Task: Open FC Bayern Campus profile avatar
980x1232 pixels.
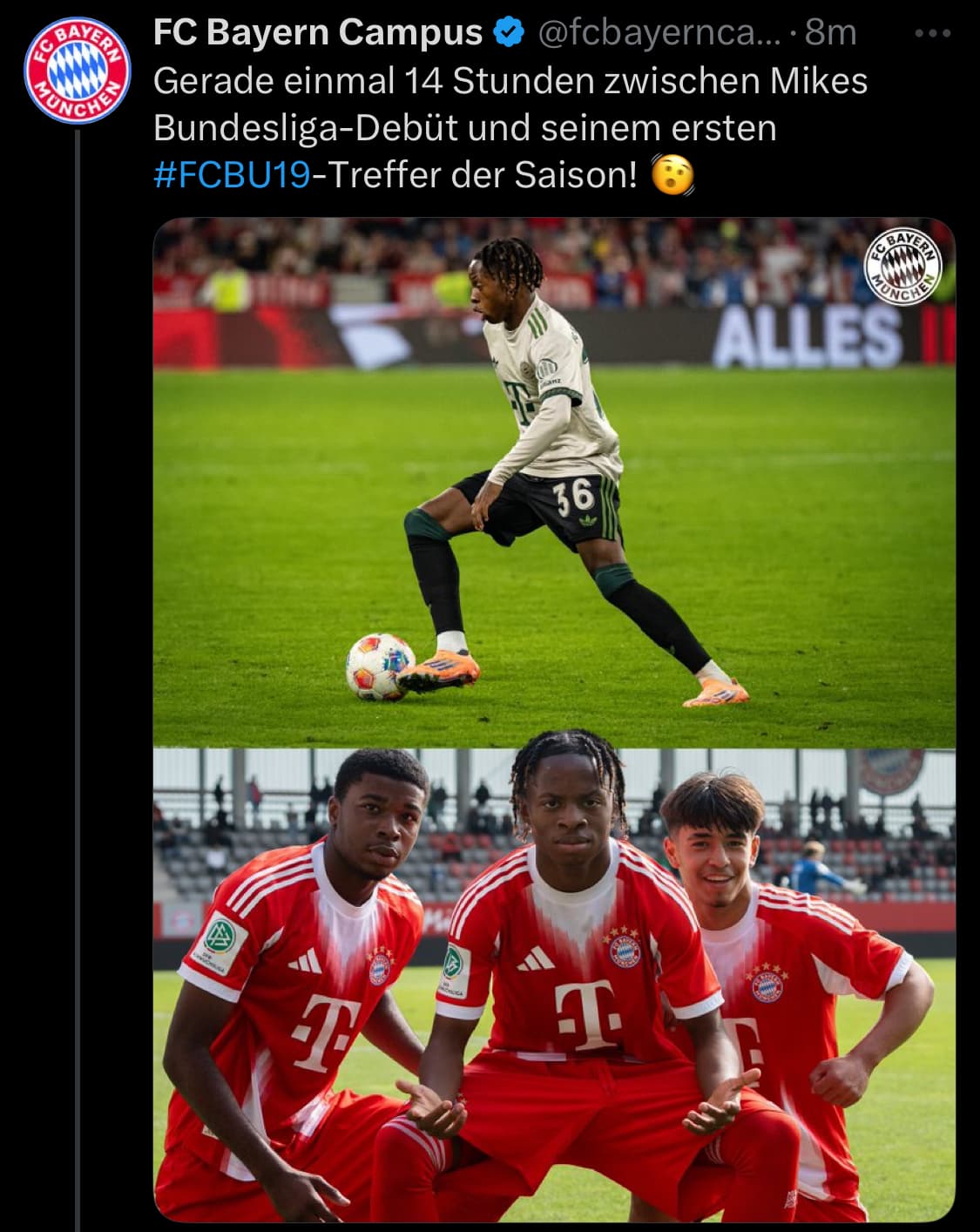Action: [x=78, y=70]
